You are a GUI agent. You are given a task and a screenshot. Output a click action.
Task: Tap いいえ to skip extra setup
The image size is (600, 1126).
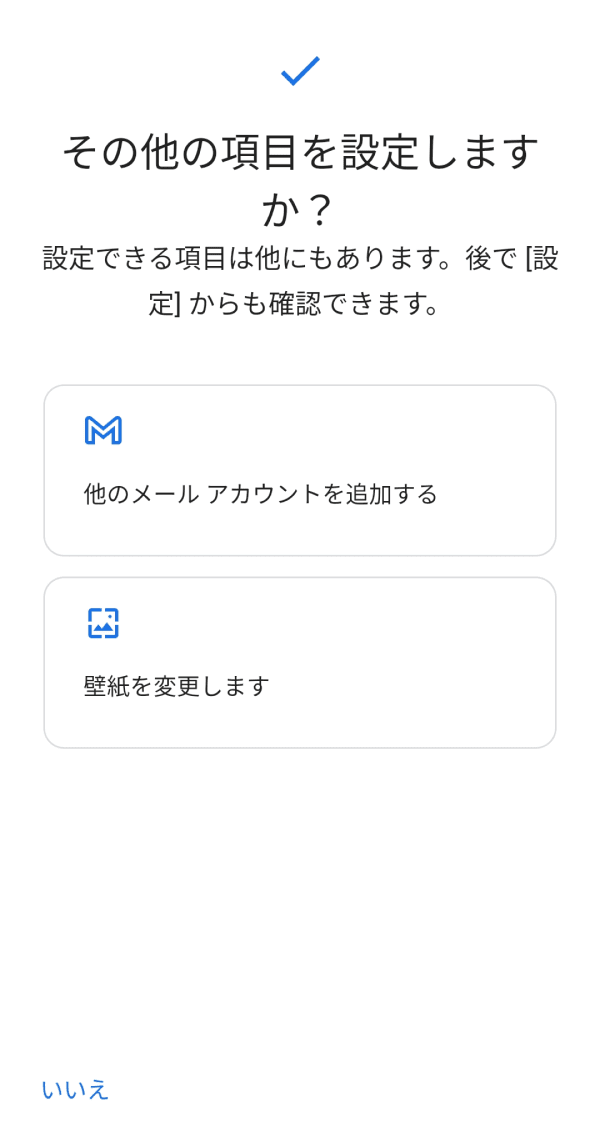point(75,1089)
